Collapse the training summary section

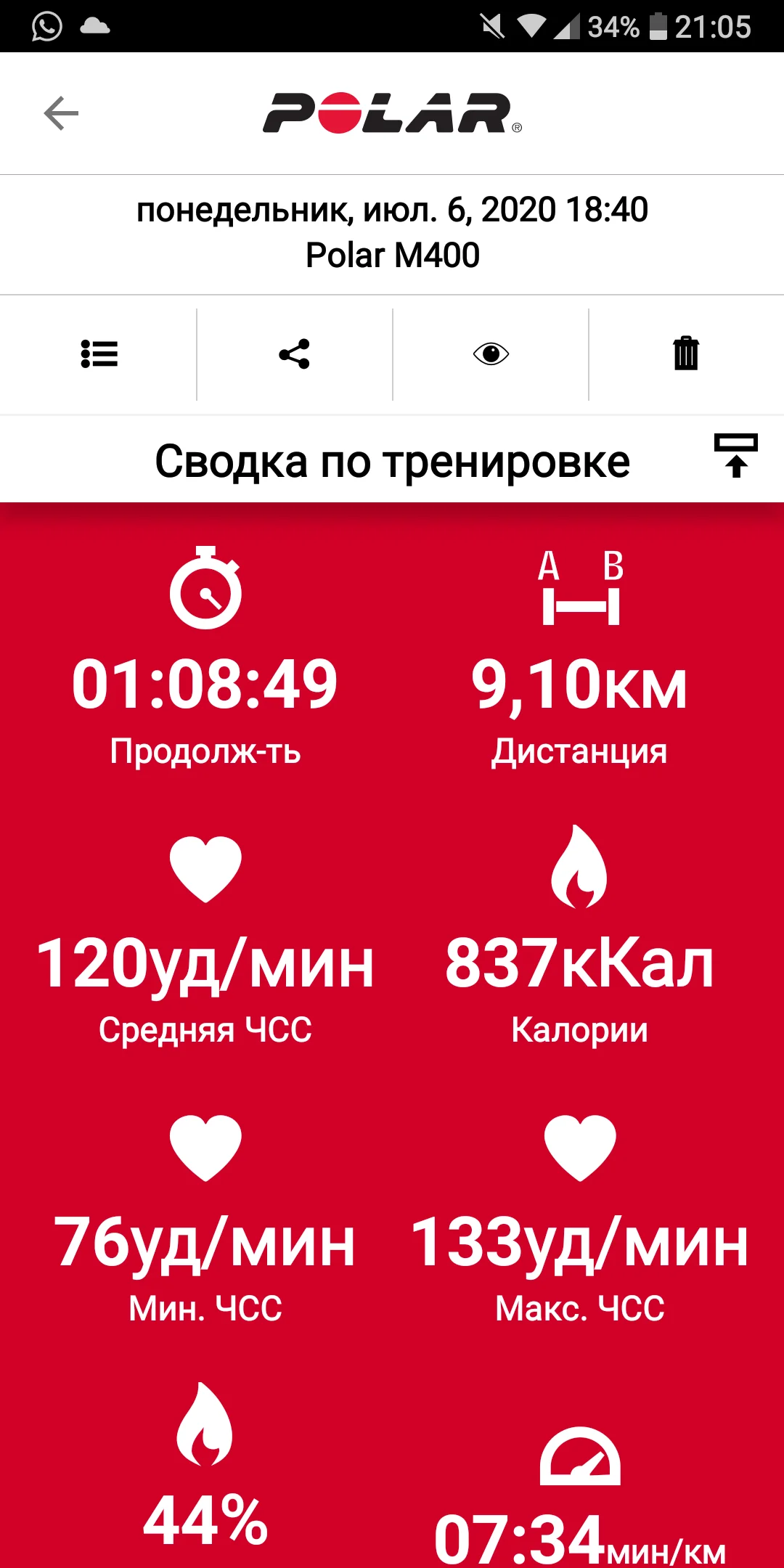click(x=735, y=456)
